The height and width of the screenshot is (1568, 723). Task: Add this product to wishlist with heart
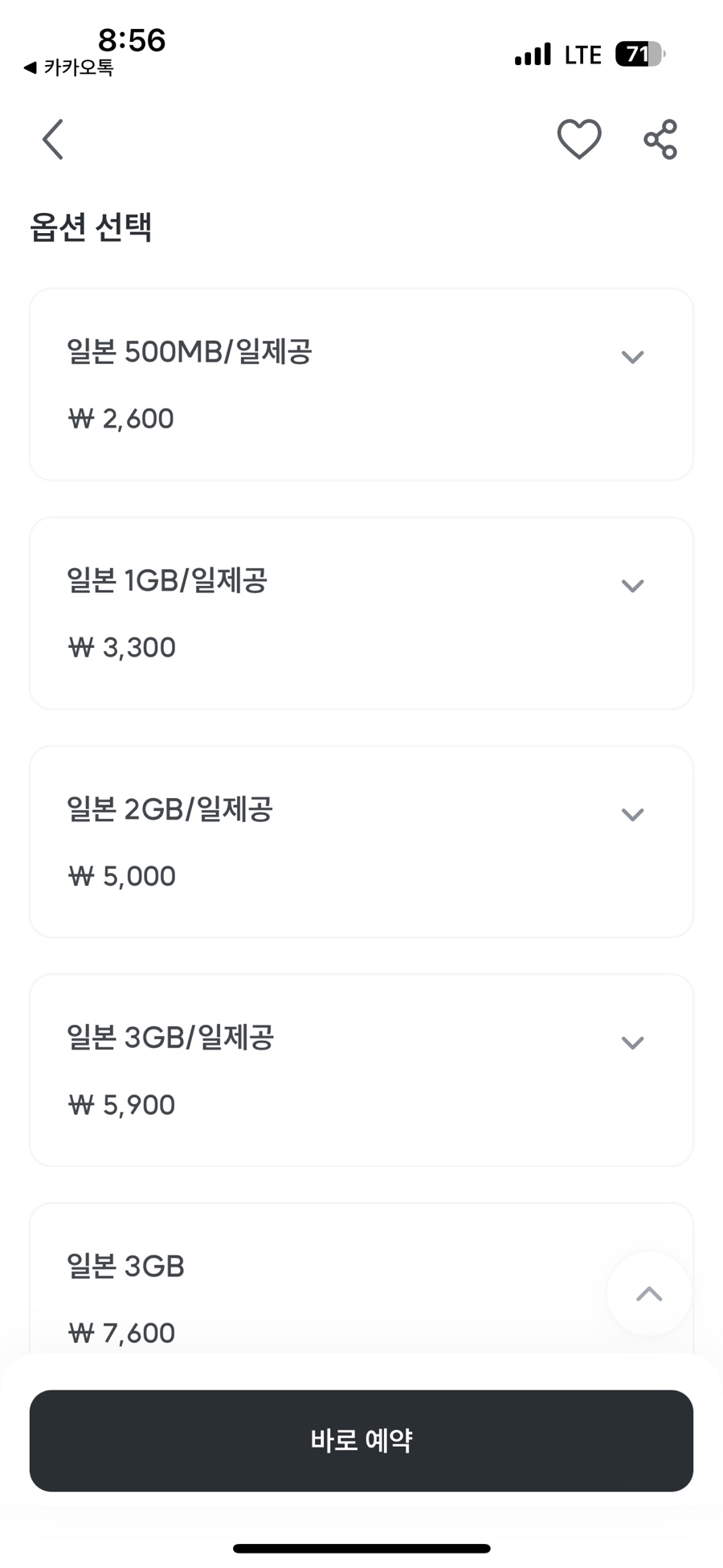[579, 139]
